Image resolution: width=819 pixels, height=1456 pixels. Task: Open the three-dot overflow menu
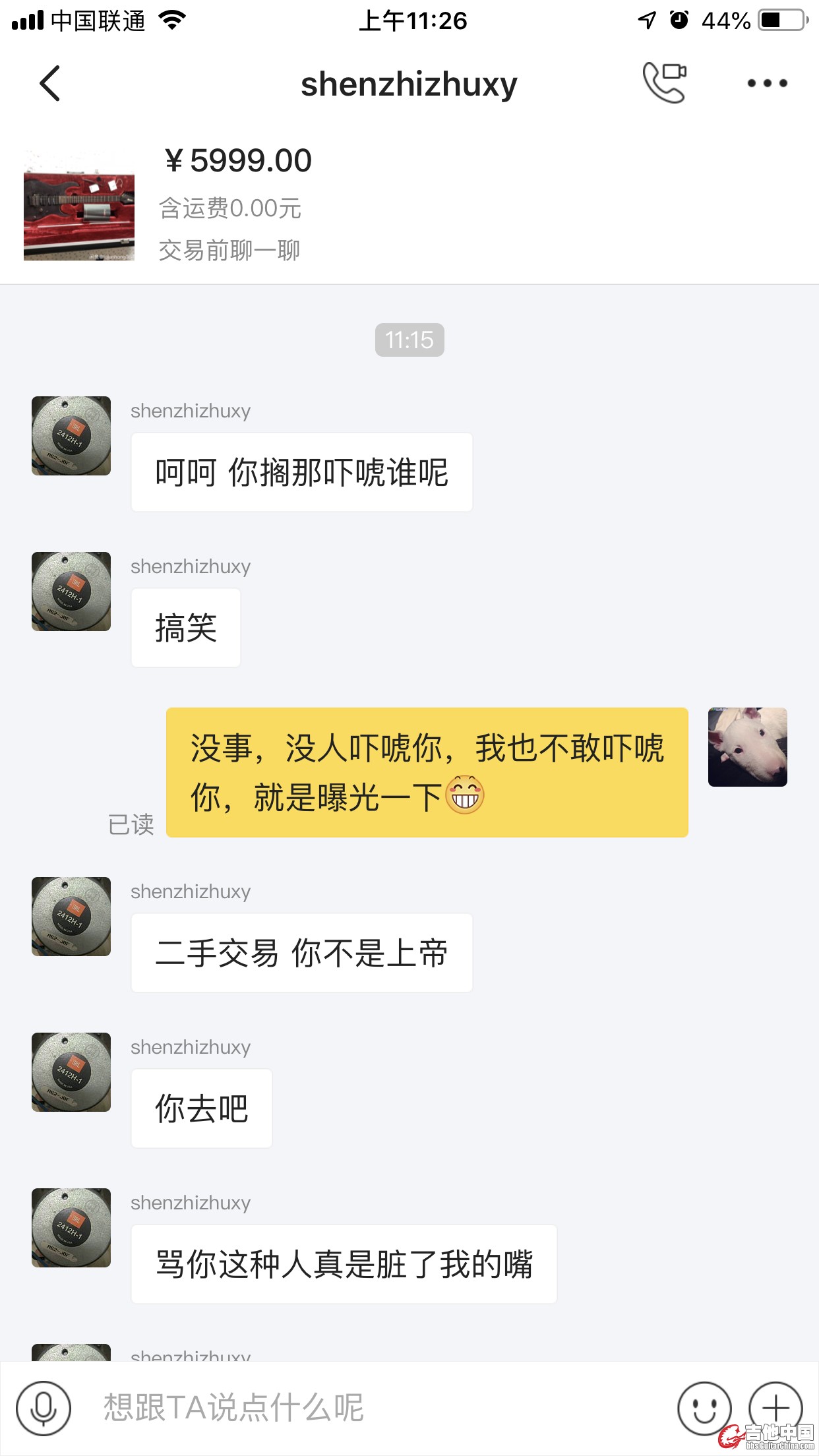coord(767,83)
